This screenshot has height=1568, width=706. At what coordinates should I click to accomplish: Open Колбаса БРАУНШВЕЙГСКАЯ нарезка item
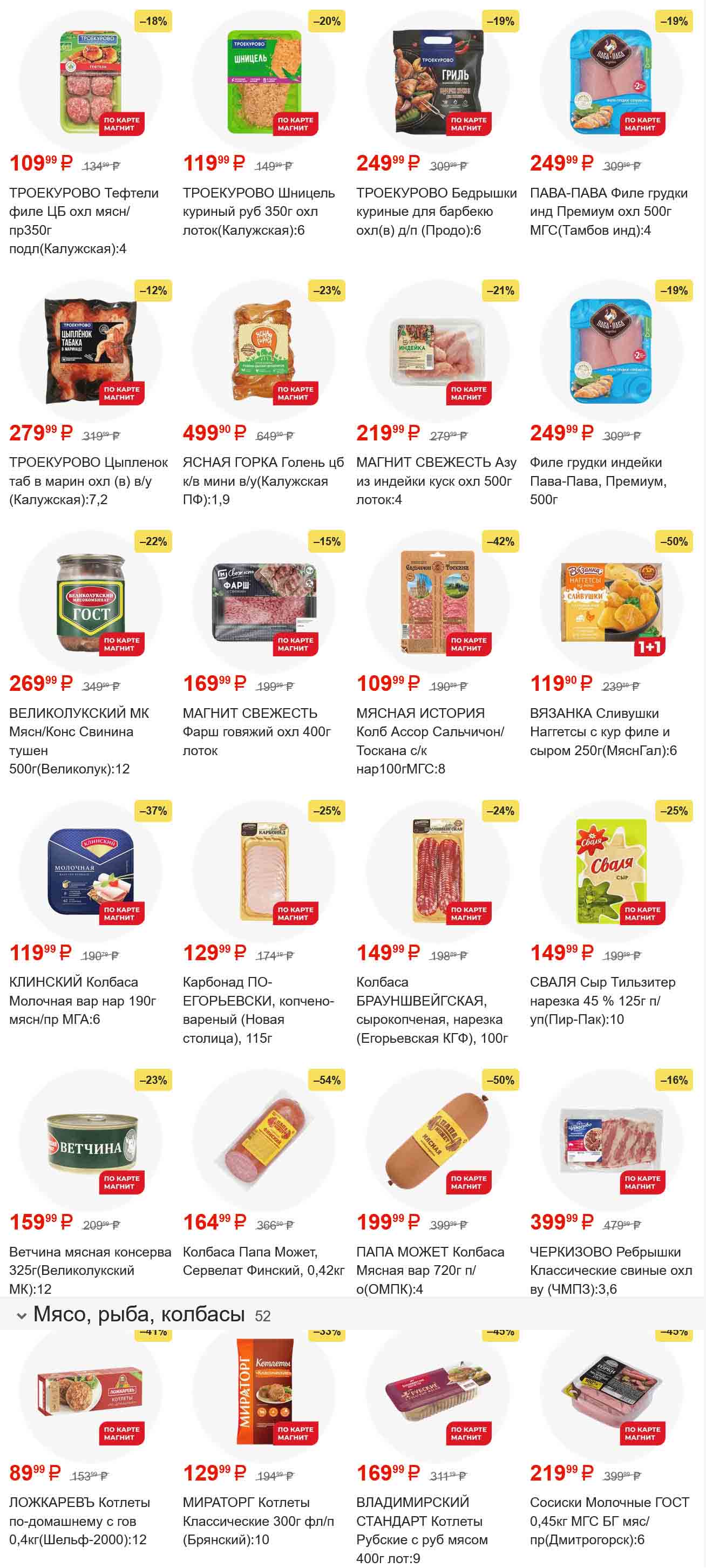(x=437, y=872)
